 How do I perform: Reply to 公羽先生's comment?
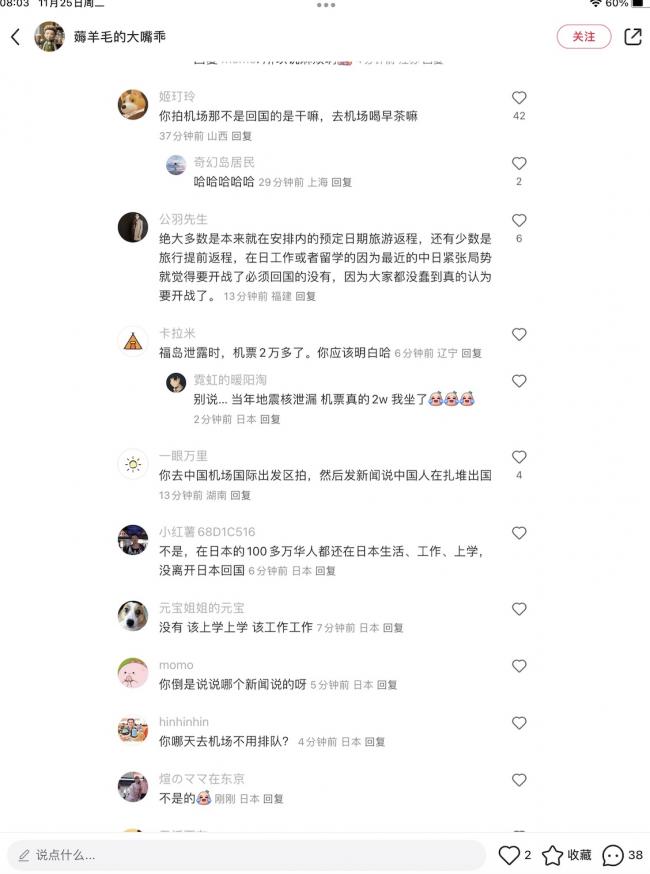305,297
